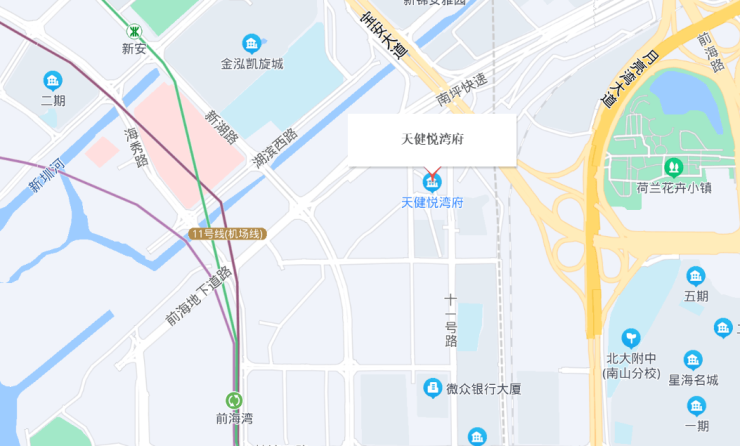
Task: Select the 北大附中(南山分校) marker
Action: (631, 338)
